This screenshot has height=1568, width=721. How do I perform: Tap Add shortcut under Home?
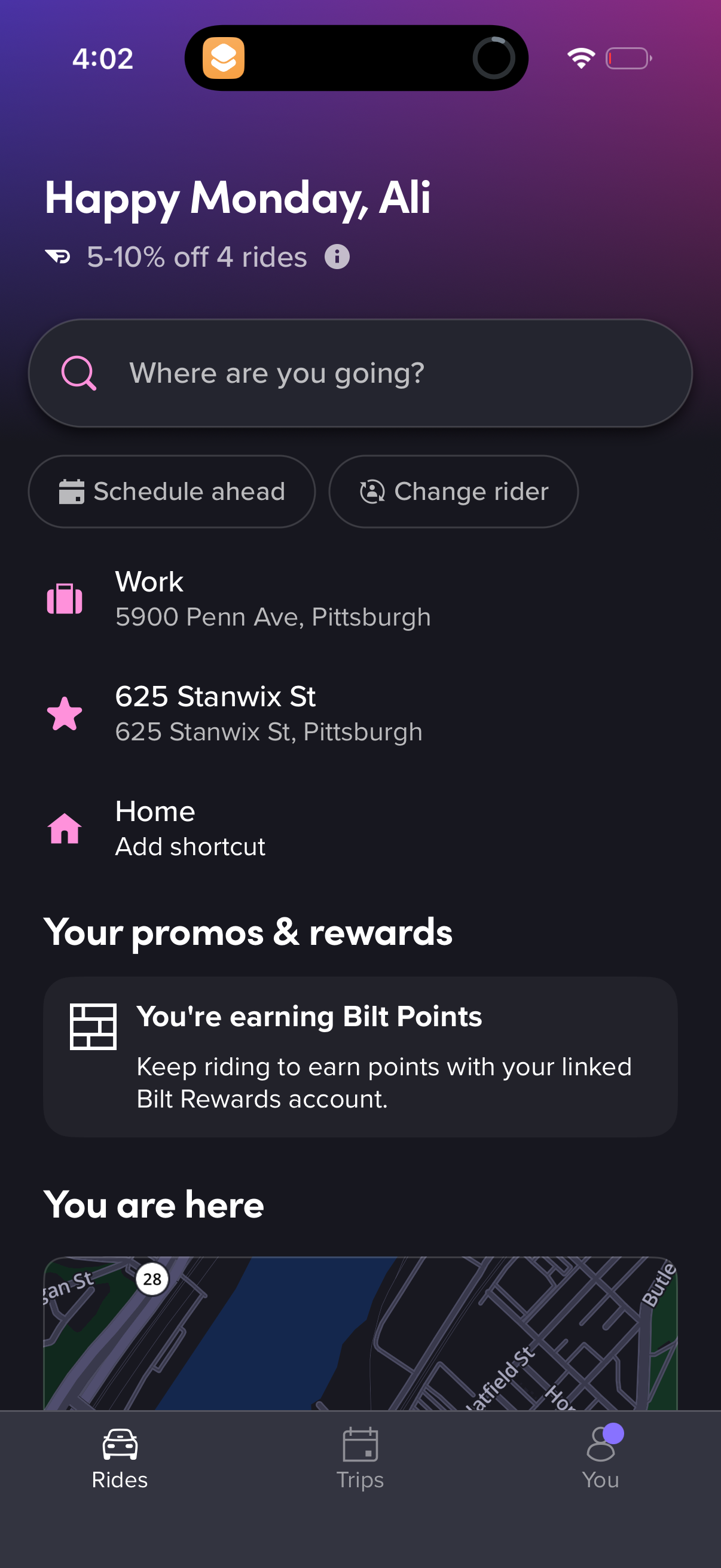(x=191, y=846)
